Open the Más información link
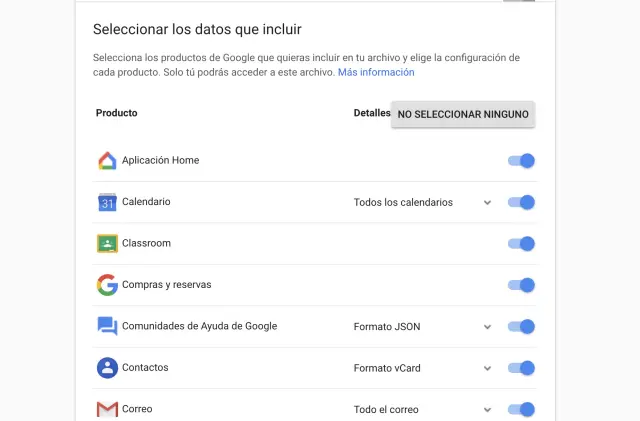640x421 pixels. tap(376, 72)
